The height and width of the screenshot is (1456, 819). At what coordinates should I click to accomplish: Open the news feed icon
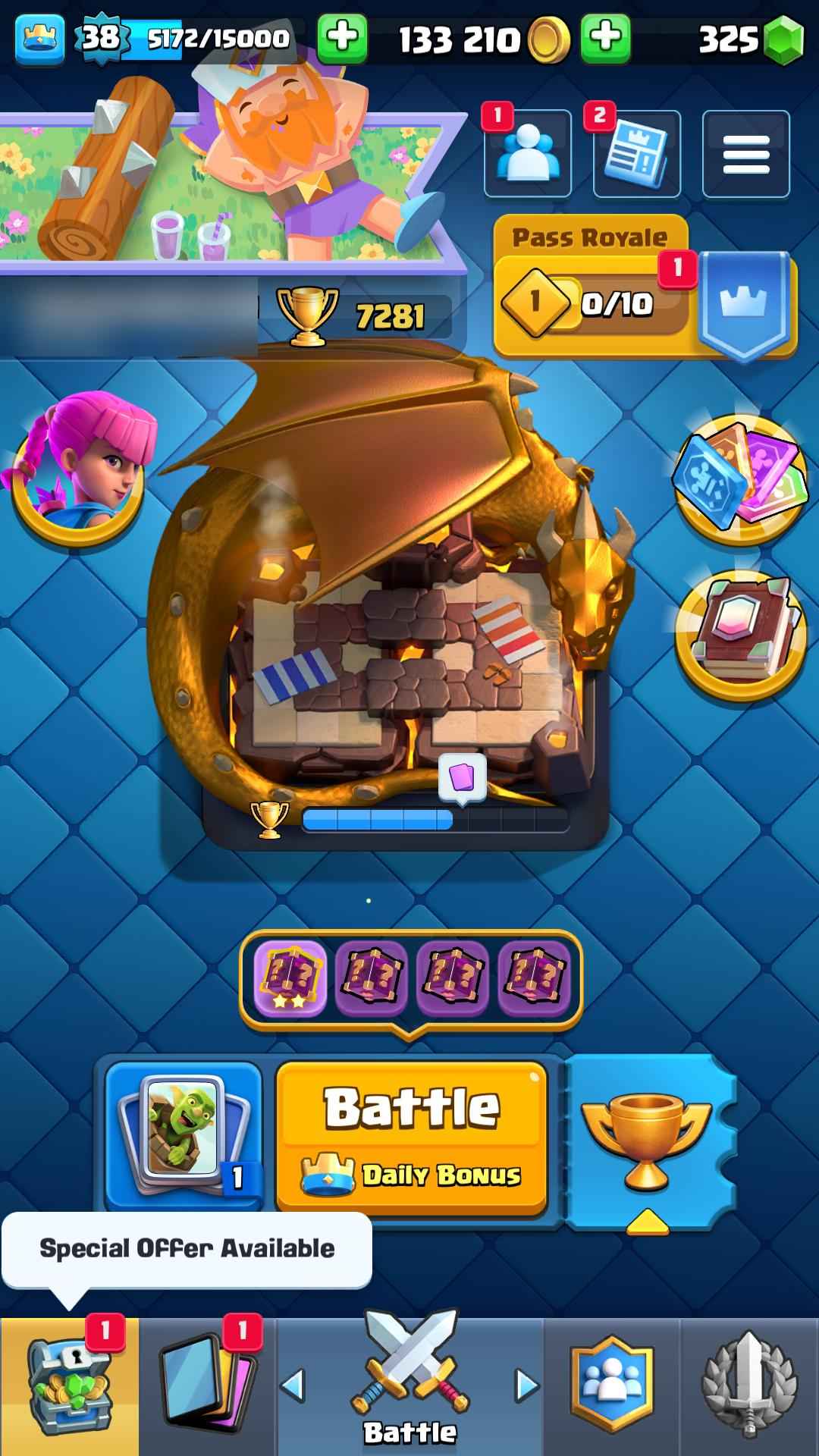pyautogui.click(x=636, y=154)
